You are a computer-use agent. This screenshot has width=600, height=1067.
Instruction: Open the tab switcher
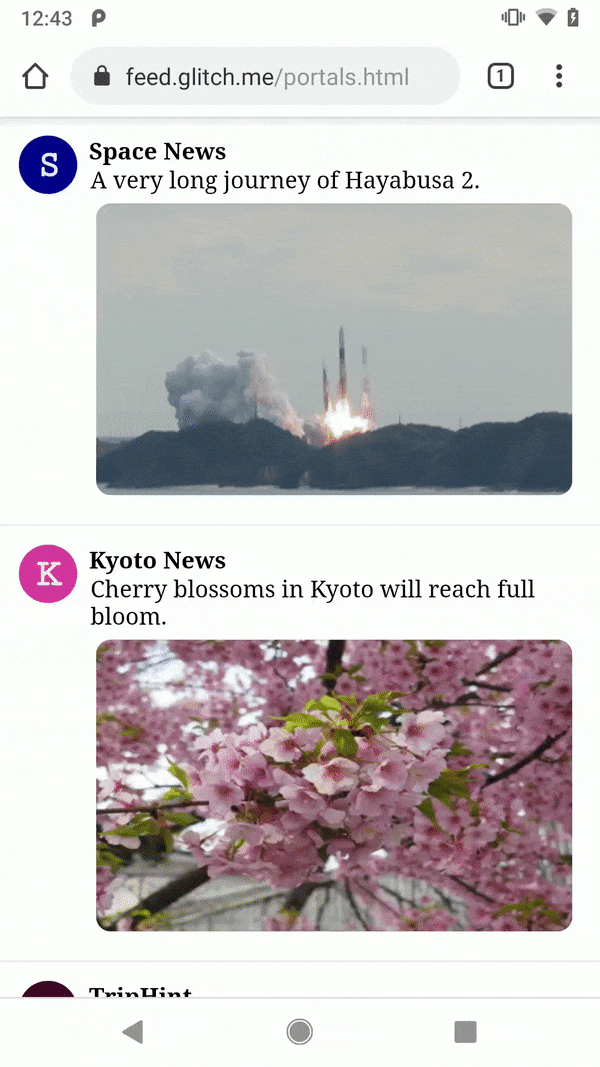(500, 77)
